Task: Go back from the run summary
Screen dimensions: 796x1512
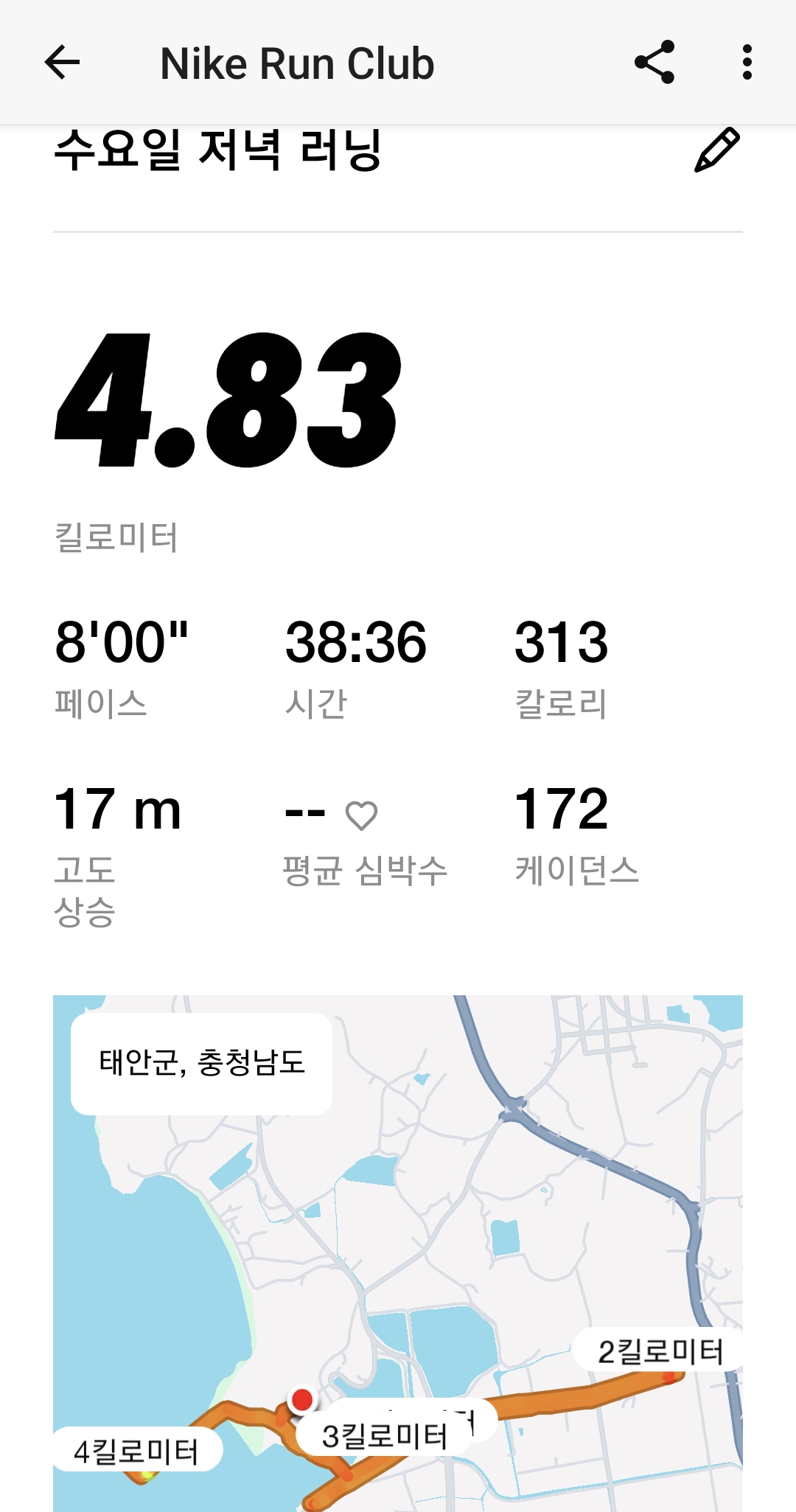Action: (62, 63)
